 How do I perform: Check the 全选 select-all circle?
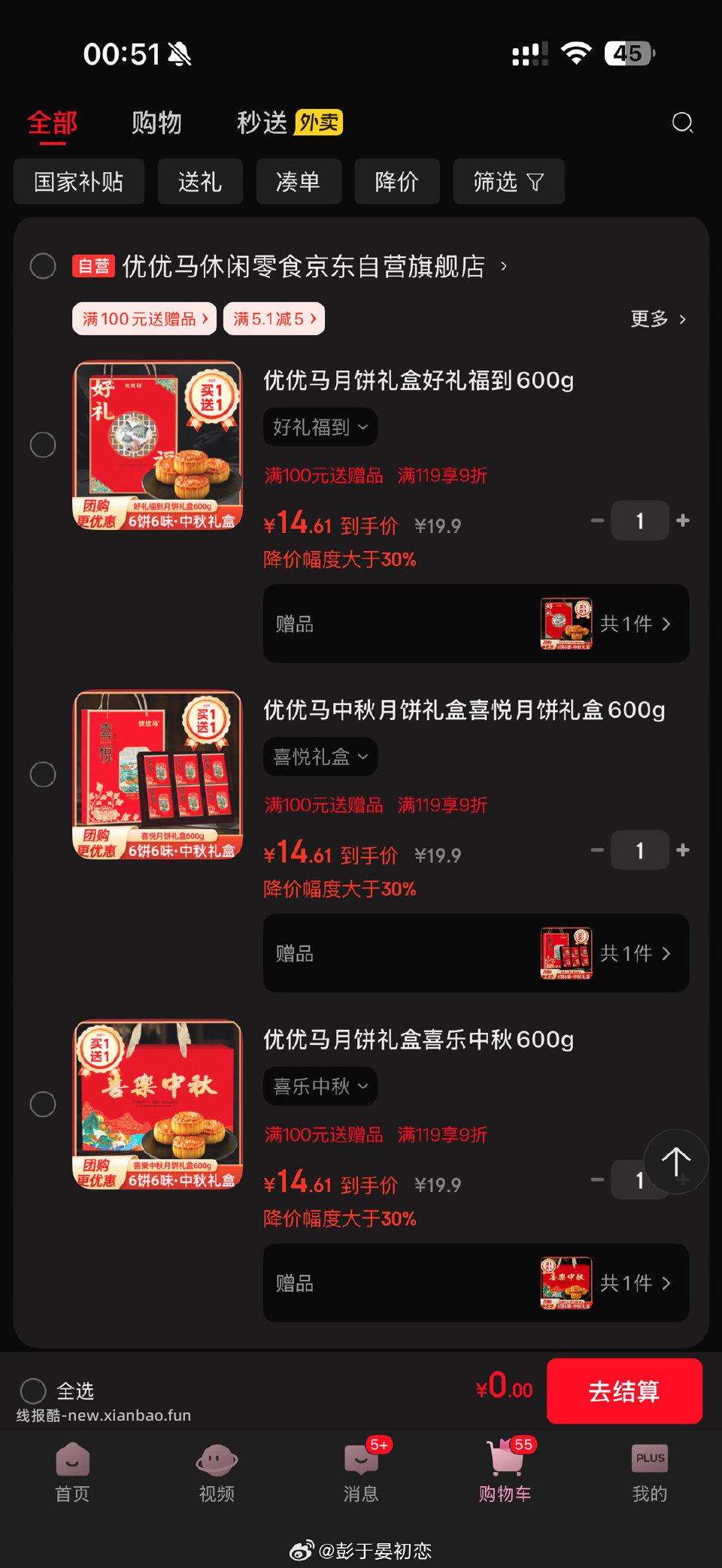(x=33, y=1391)
